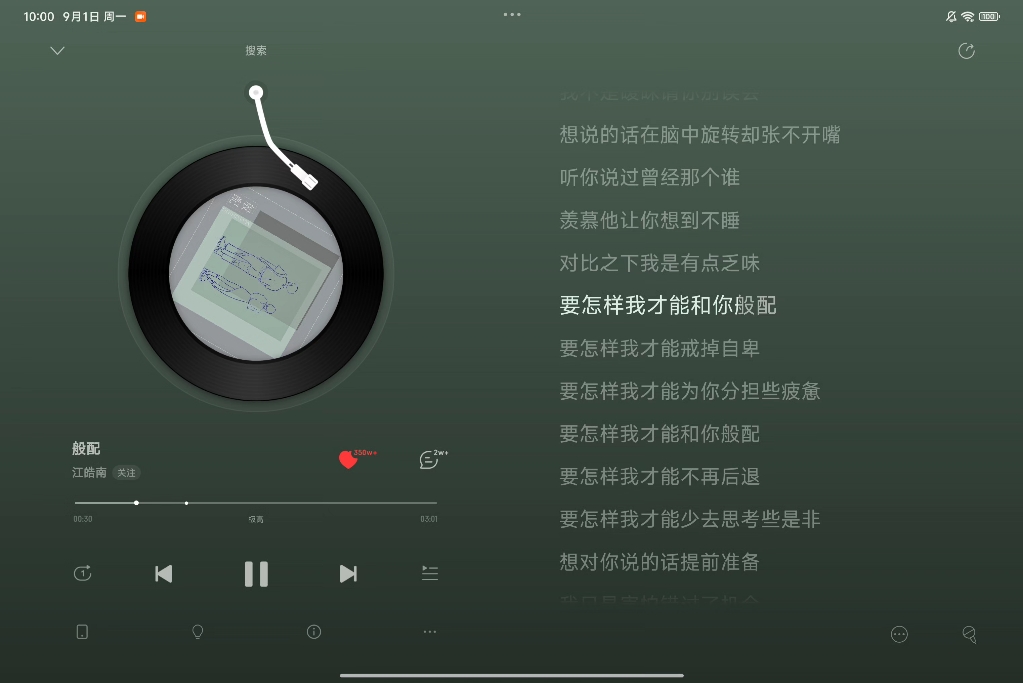Open the lyrics options circle icon
The width and height of the screenshot is (1023, 683).
[x=899, y=634]
